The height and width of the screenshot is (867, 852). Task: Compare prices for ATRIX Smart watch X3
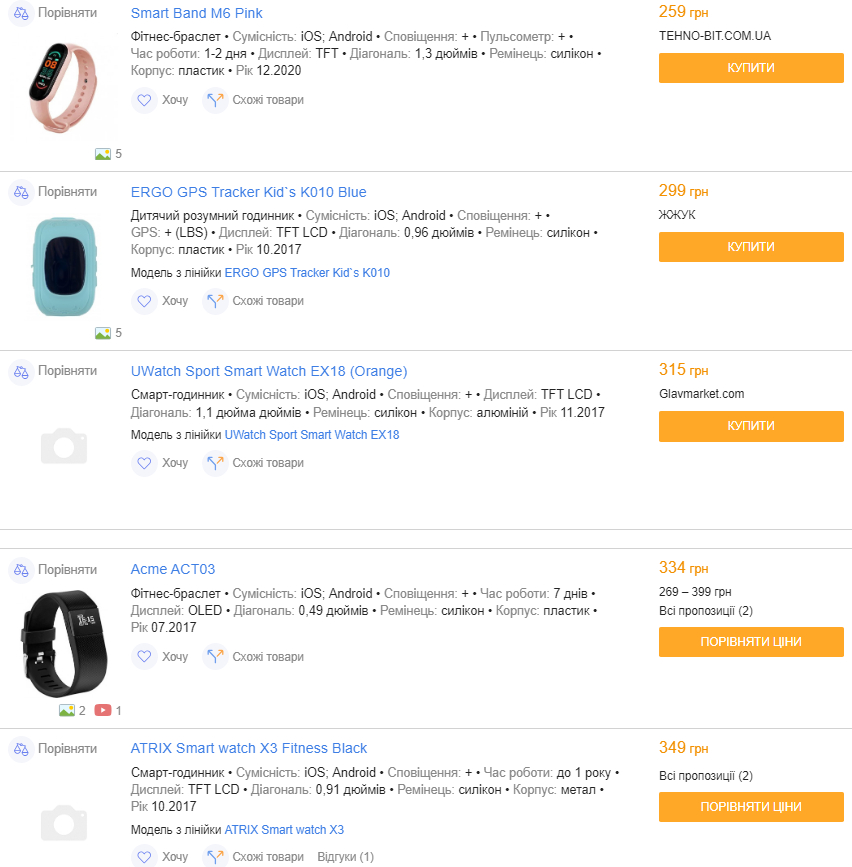click(x=751, y=807)
